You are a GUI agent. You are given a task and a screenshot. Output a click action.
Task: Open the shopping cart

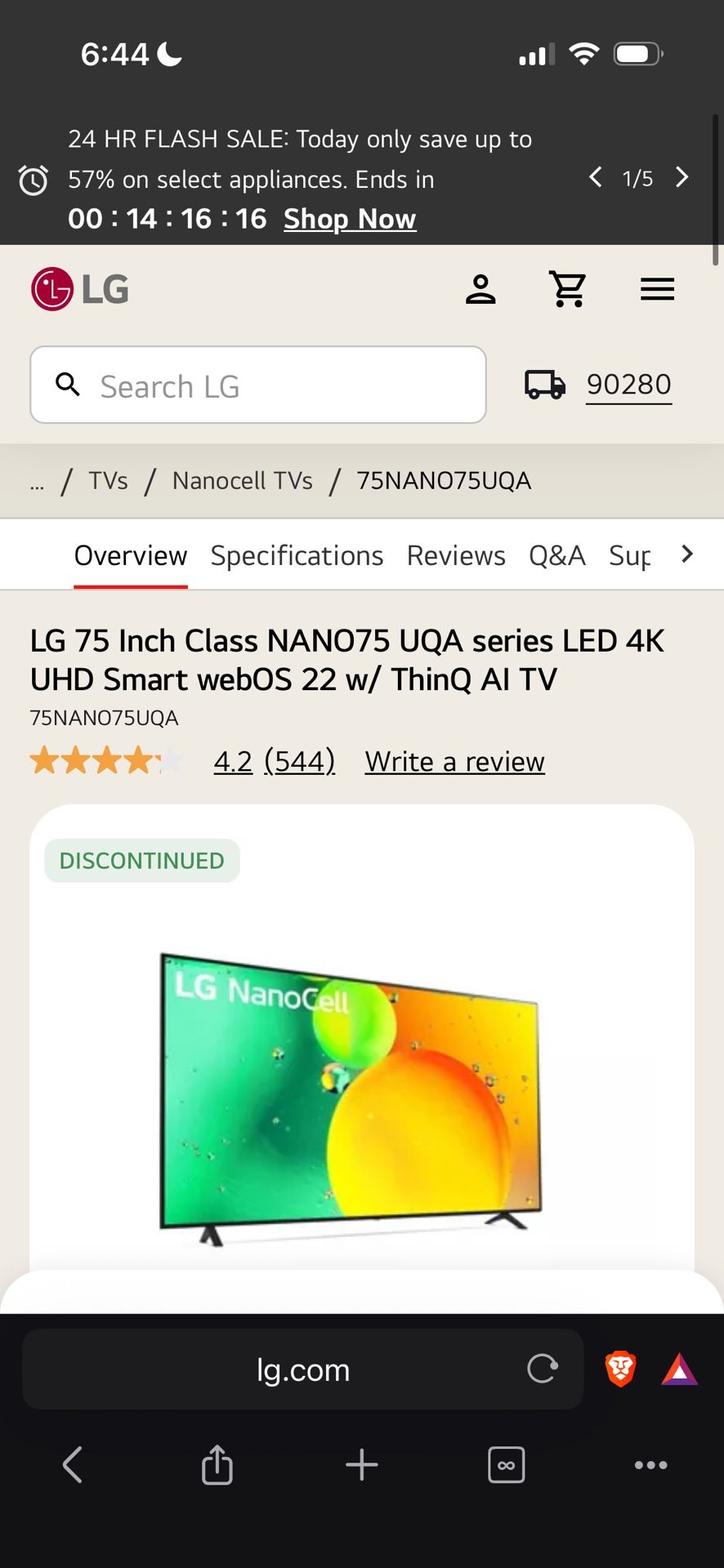[568, 289]
